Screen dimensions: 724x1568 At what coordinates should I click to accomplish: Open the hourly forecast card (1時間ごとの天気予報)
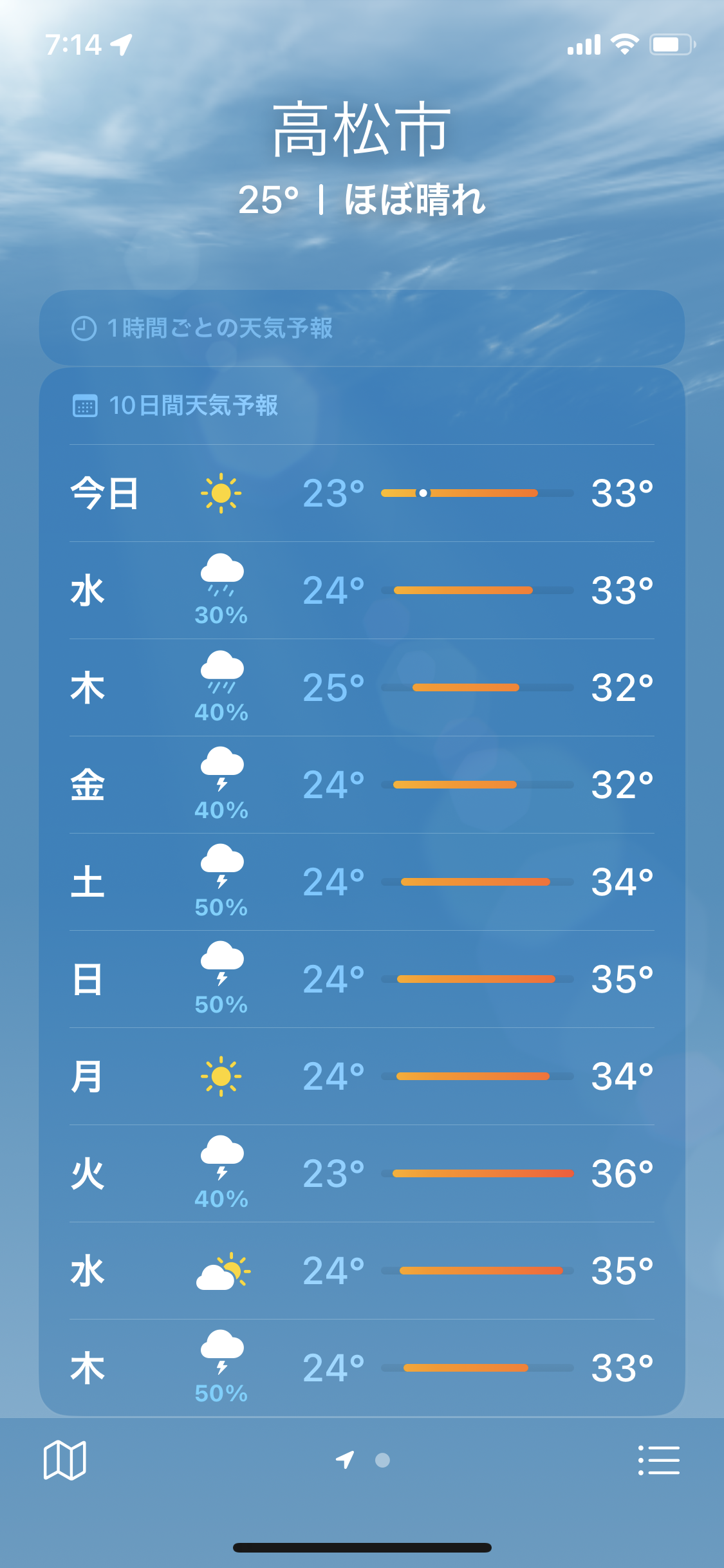tap(362, 328)
